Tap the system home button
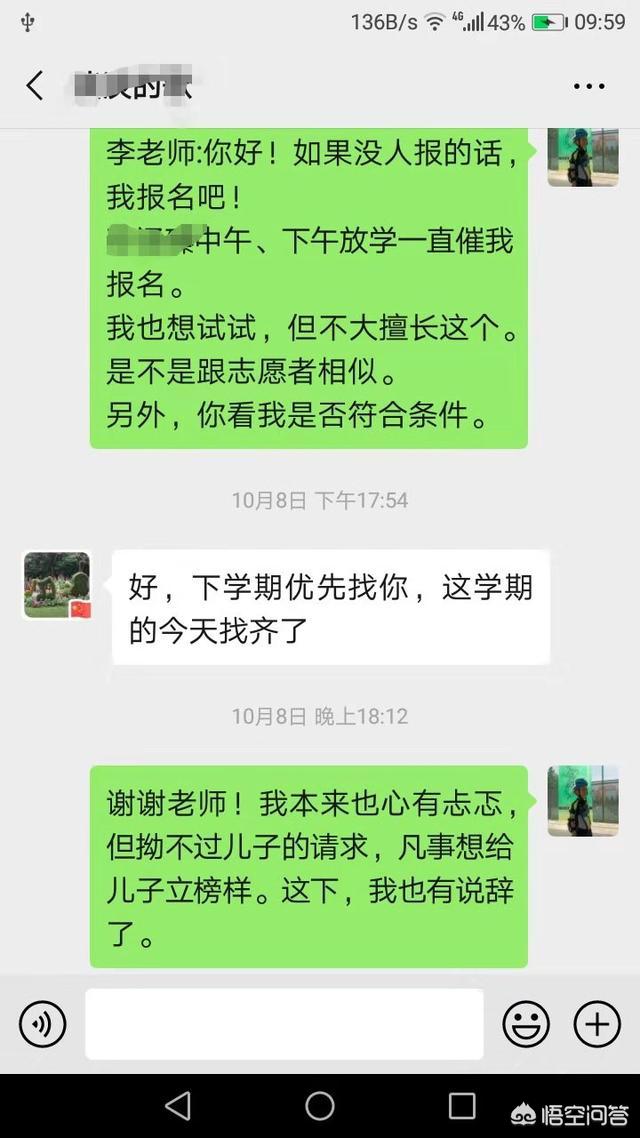 coord(320,1106)
